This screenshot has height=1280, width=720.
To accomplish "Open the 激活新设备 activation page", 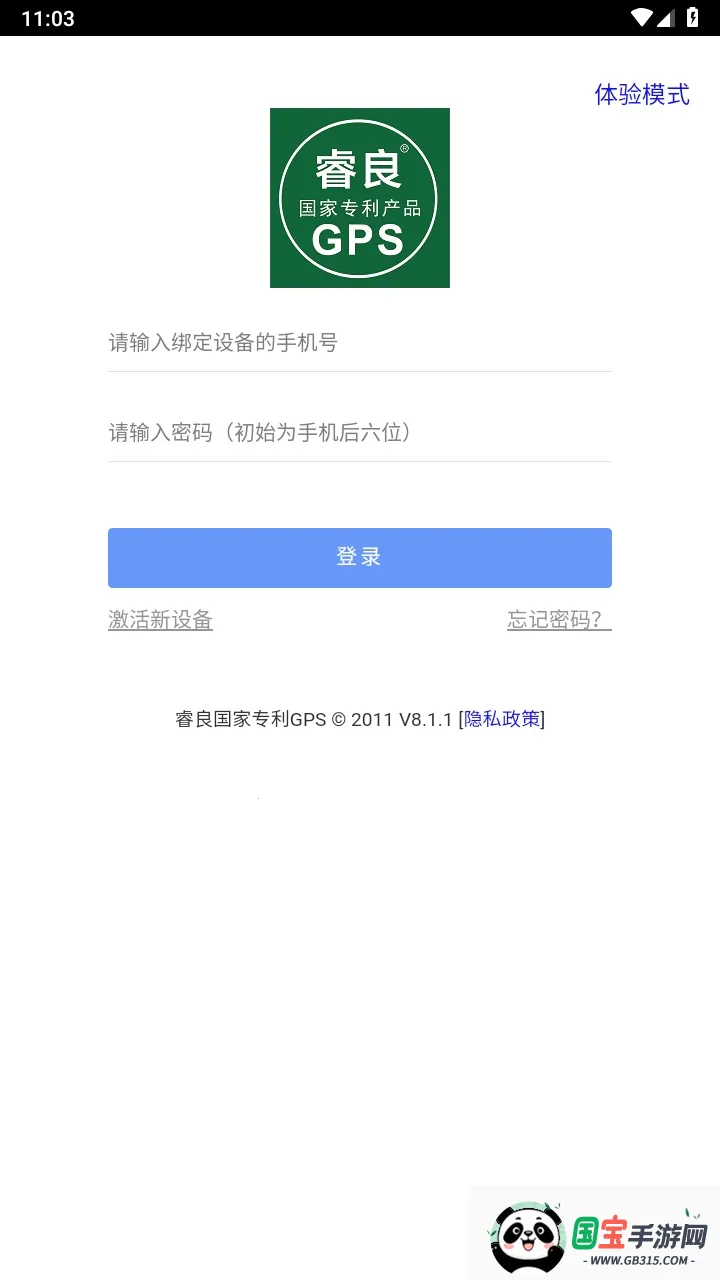I will click(x=160, y=620).
